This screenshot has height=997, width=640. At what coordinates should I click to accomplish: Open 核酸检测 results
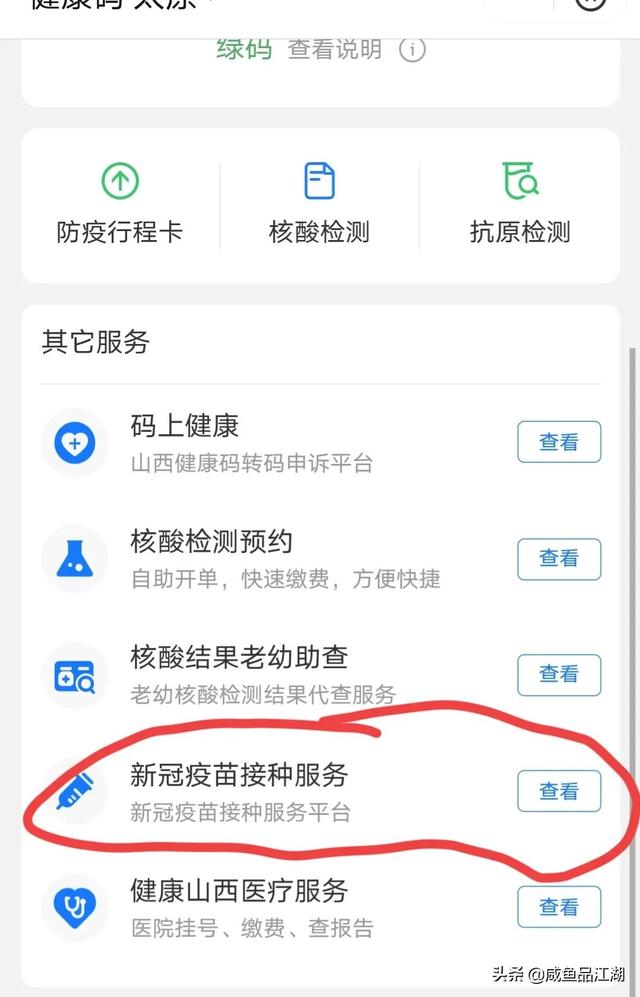click(319, 205)
